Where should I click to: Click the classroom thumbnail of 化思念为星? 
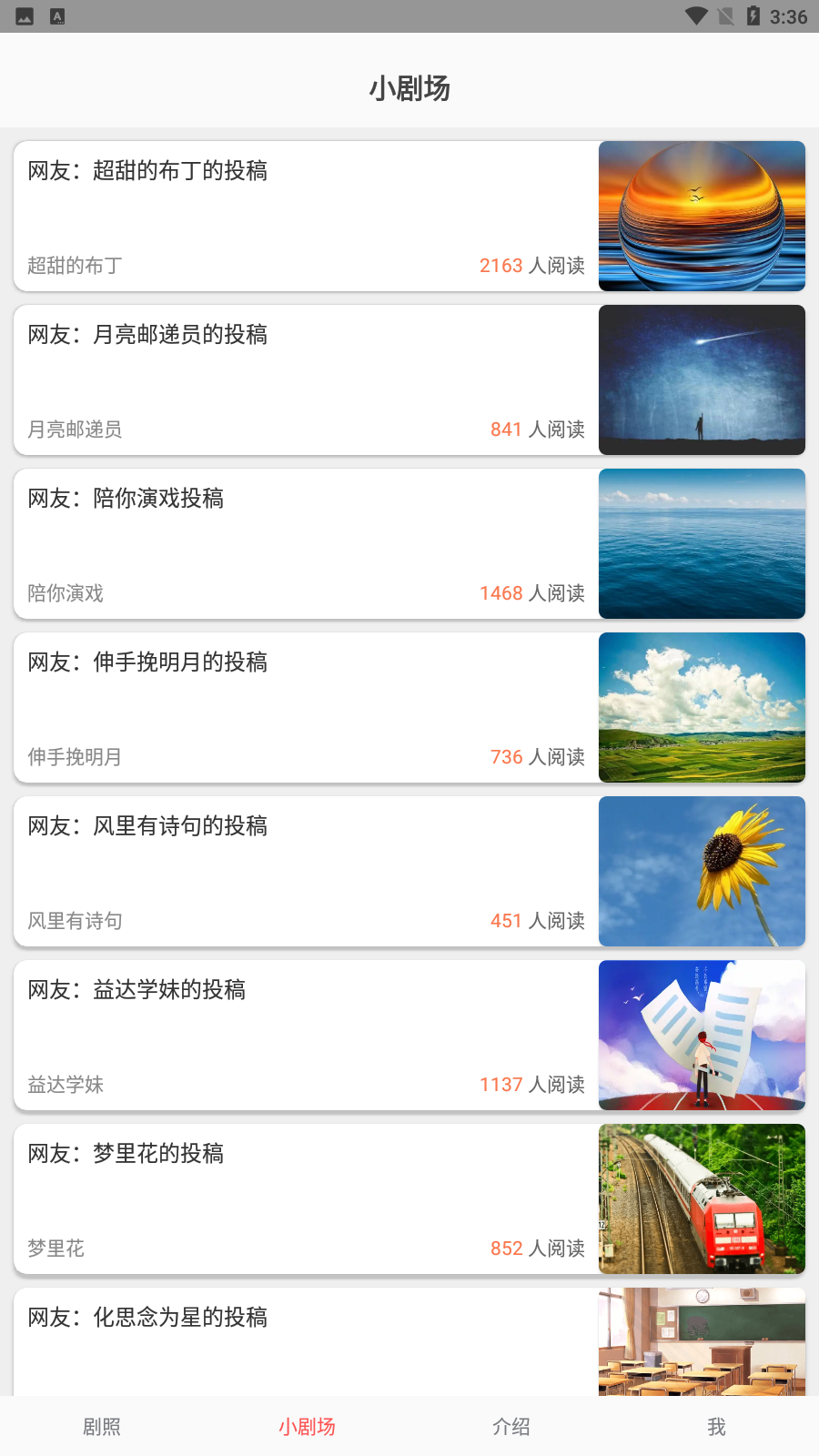coord(702,1342)
